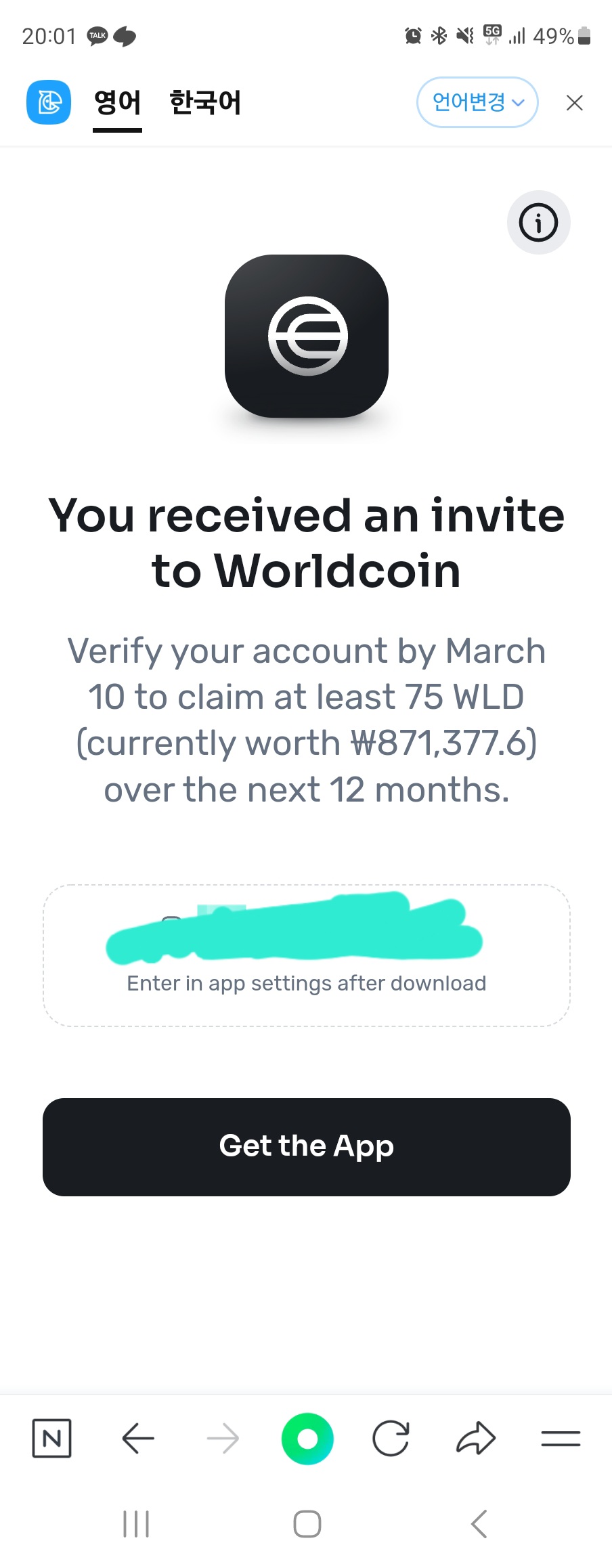The width and height of the screenshot is (612, 1568).
Task: Open the browser menu lines
Action: pyautogui.click(x=561, y=1438)
